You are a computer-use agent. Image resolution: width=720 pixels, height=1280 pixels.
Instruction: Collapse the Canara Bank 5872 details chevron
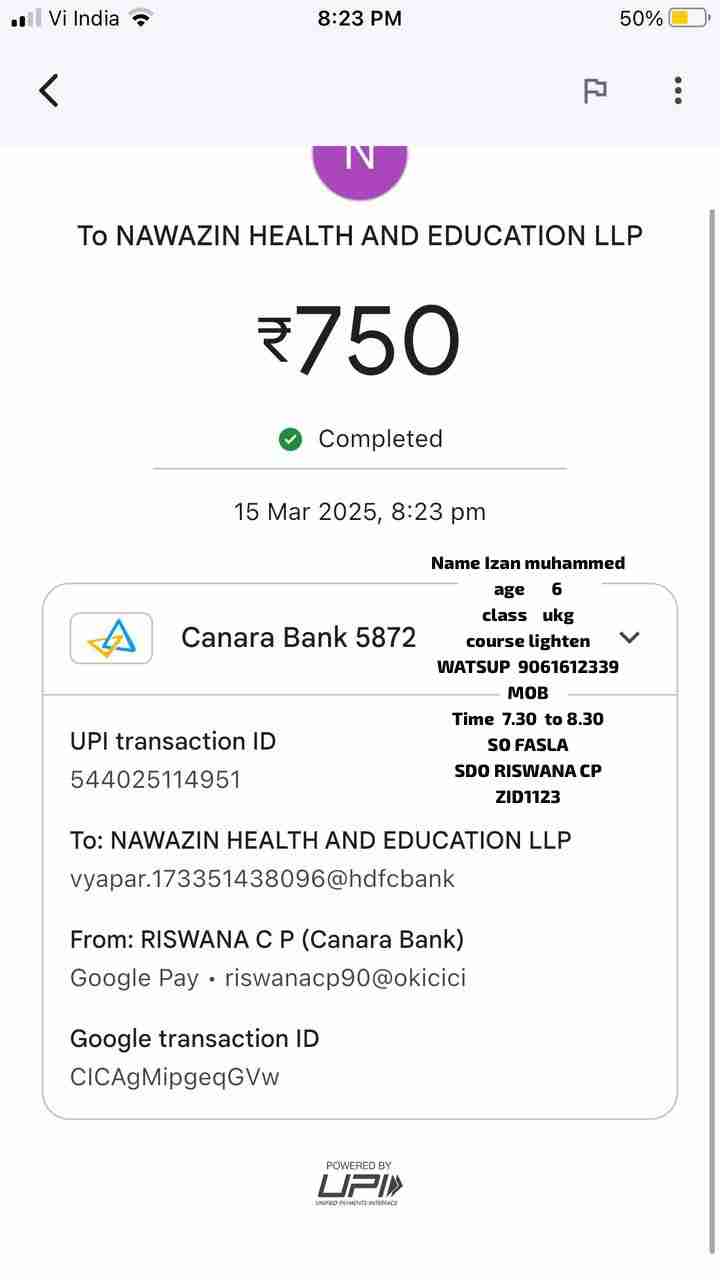coord(630,637)
